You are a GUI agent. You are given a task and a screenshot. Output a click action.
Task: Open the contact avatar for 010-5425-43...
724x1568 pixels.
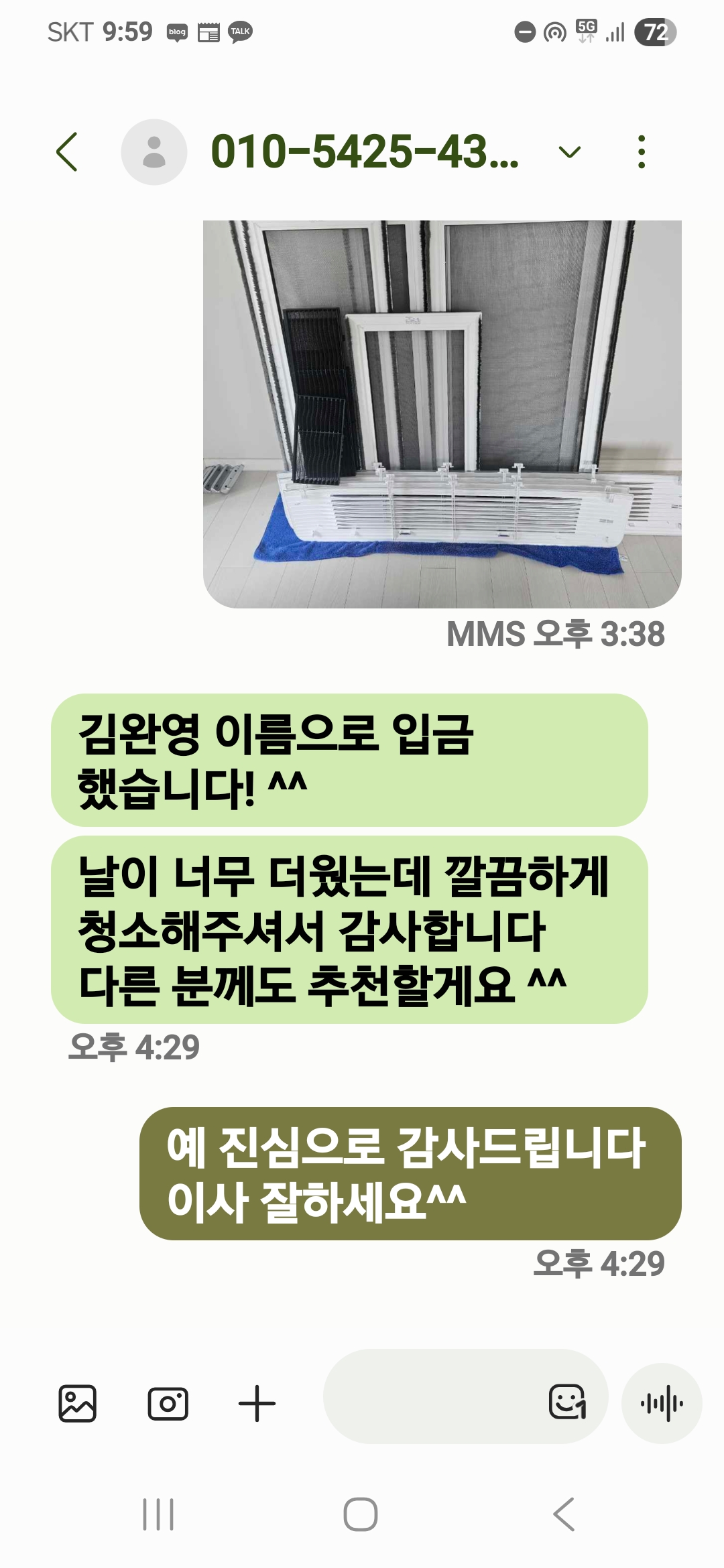click(154, 152)
